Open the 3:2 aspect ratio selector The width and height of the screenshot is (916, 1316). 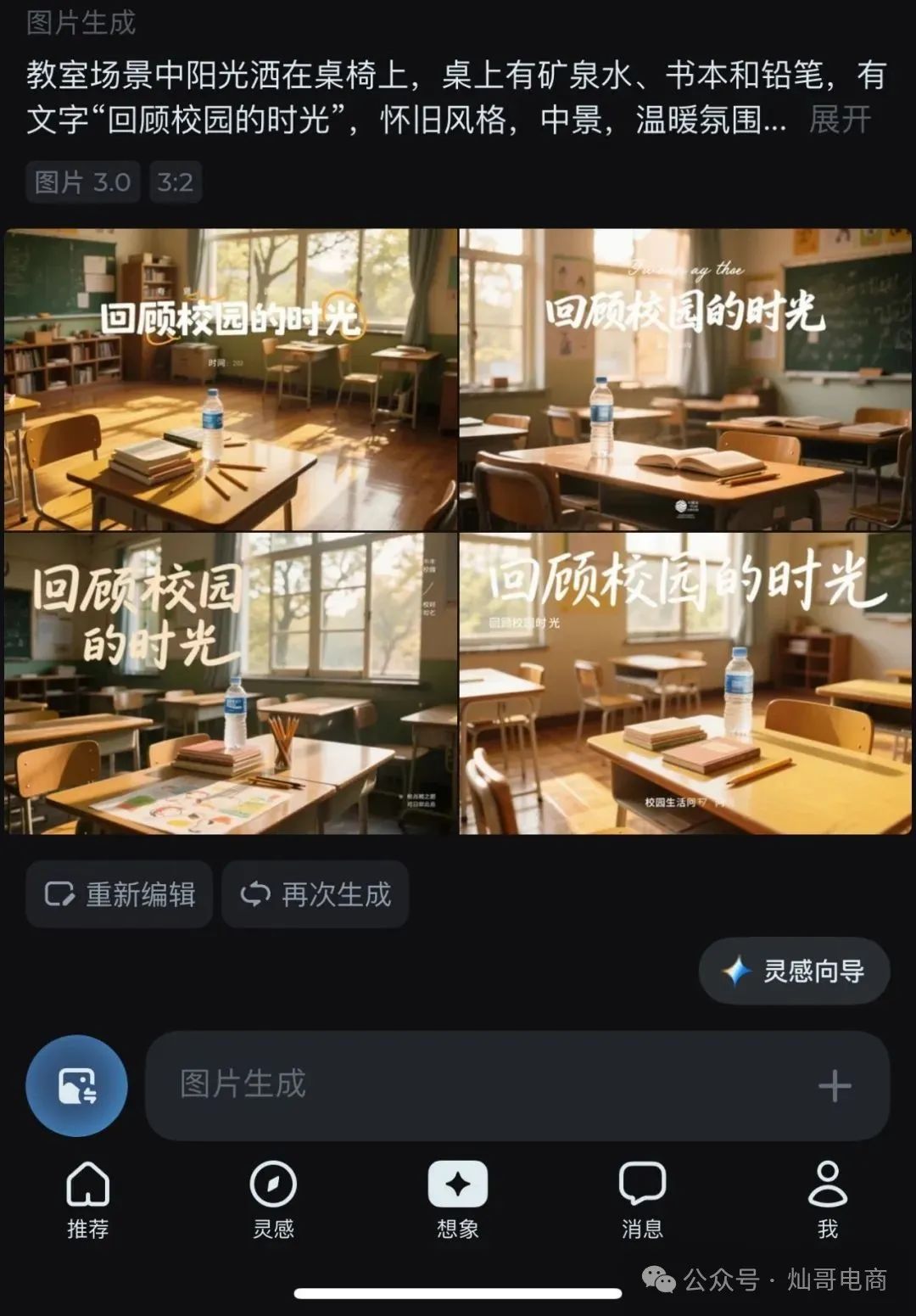pyautogui.click(x=177, y=182)
